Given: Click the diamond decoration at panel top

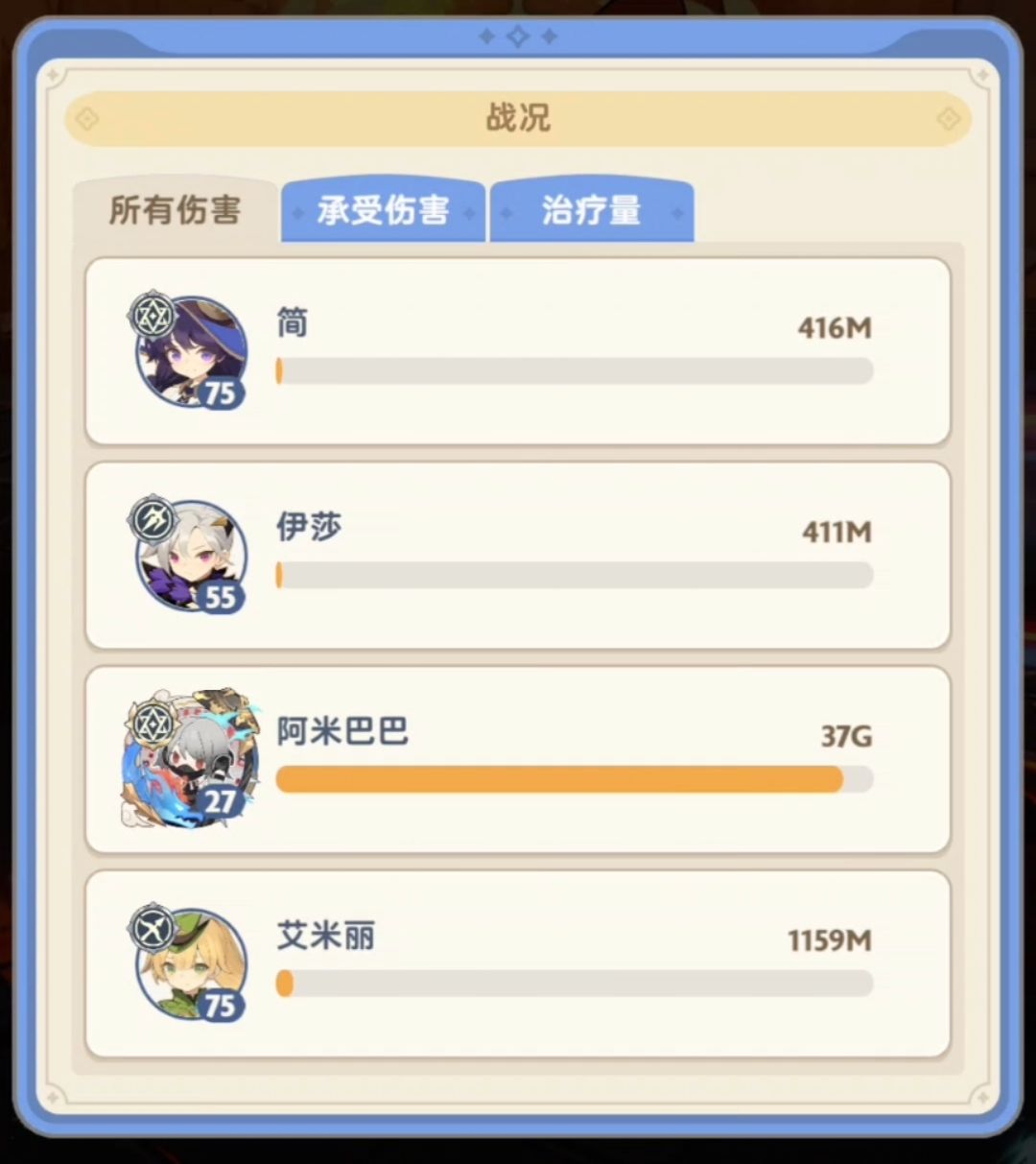Looking at the screenshot, I should [x=518, y=35].
